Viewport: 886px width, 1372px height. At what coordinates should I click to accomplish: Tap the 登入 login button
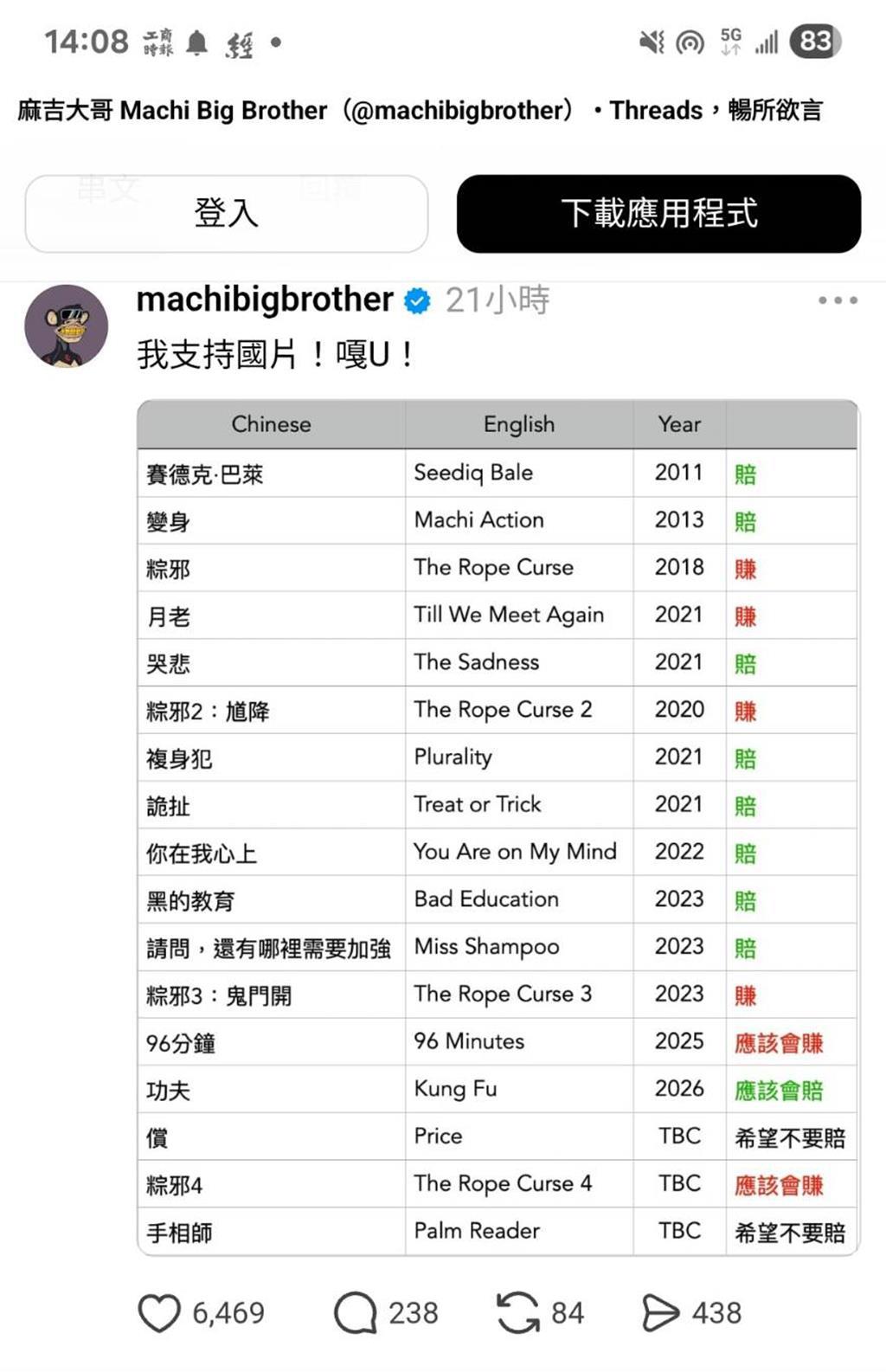(x=226, y=214)
